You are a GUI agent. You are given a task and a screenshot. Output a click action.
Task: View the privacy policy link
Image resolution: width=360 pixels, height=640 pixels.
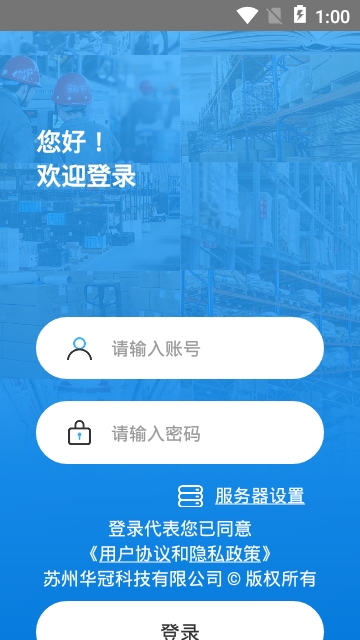pos(225,554)
